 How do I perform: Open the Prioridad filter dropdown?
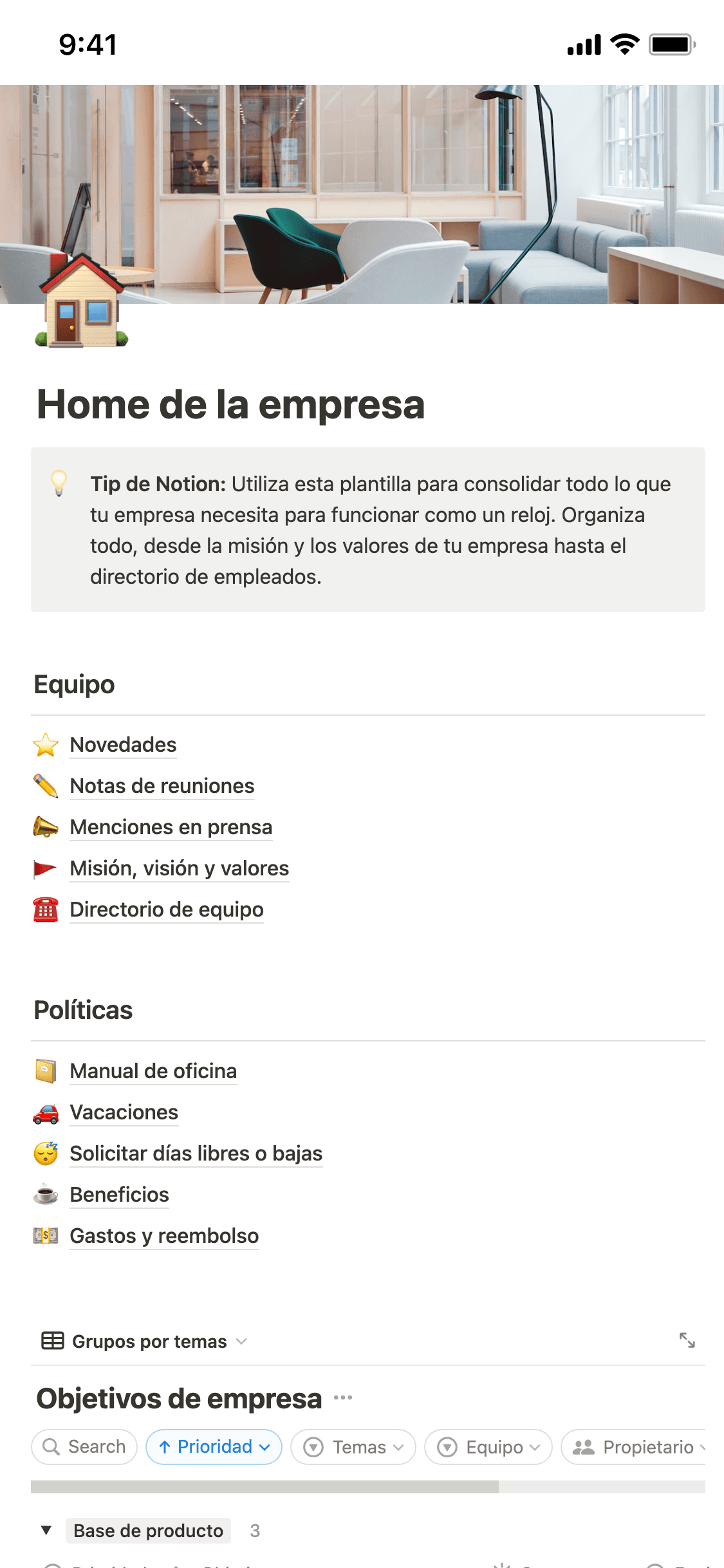[214, 1447]
